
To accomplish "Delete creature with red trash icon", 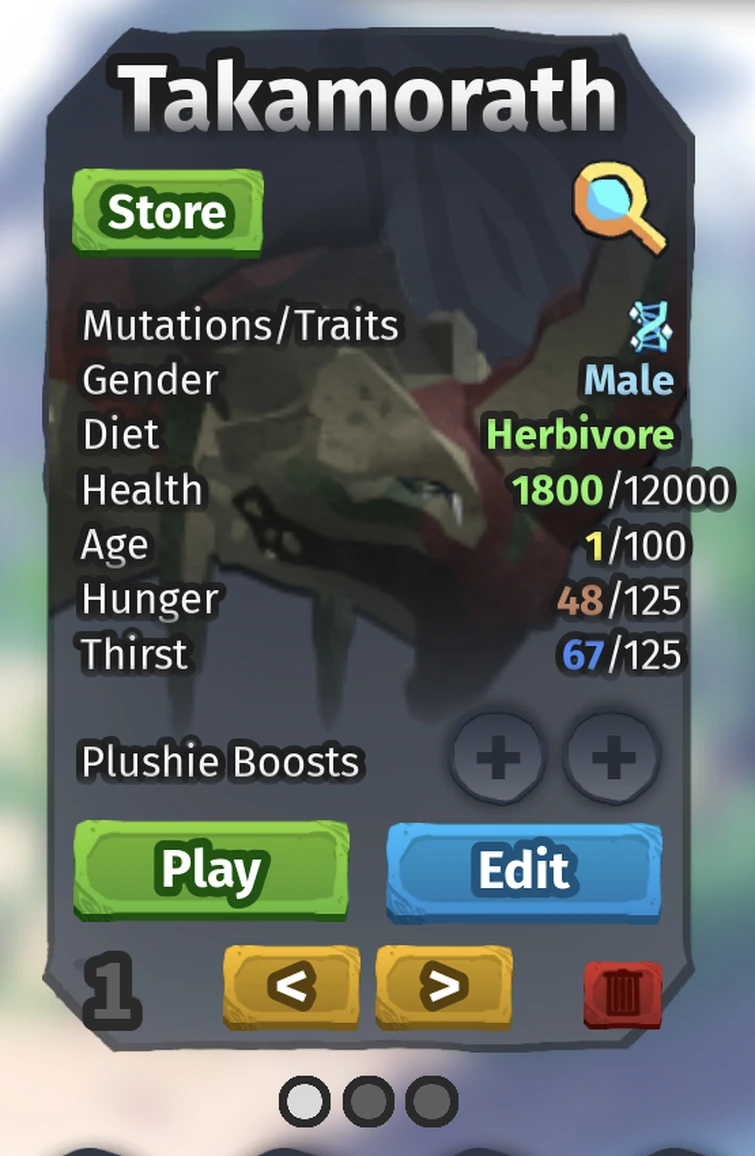I will (x=622, y=994).
